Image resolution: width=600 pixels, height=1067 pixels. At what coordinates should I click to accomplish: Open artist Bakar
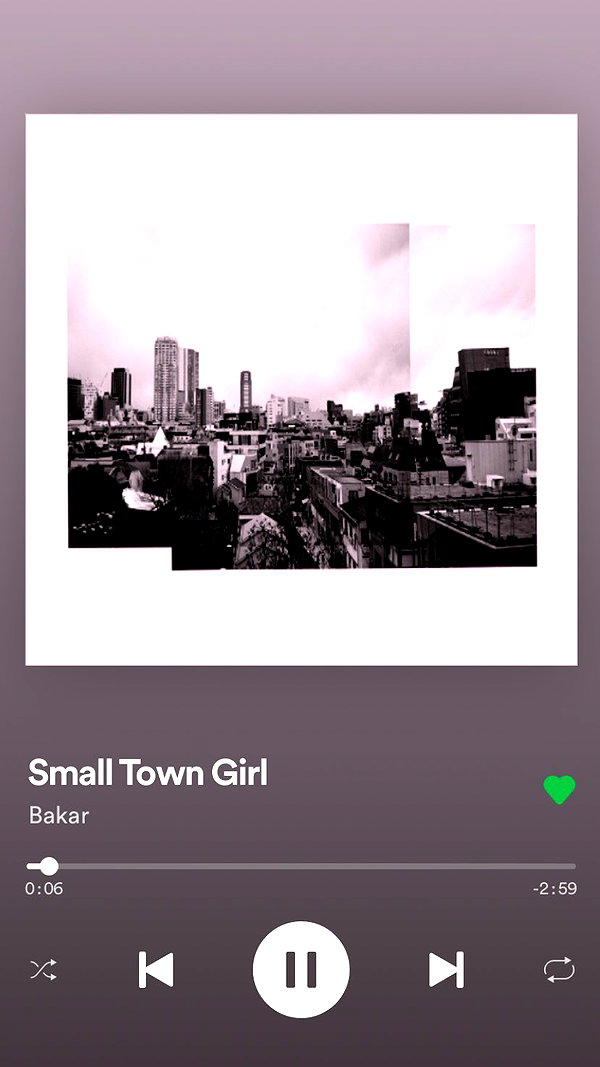tap(59, 815)
